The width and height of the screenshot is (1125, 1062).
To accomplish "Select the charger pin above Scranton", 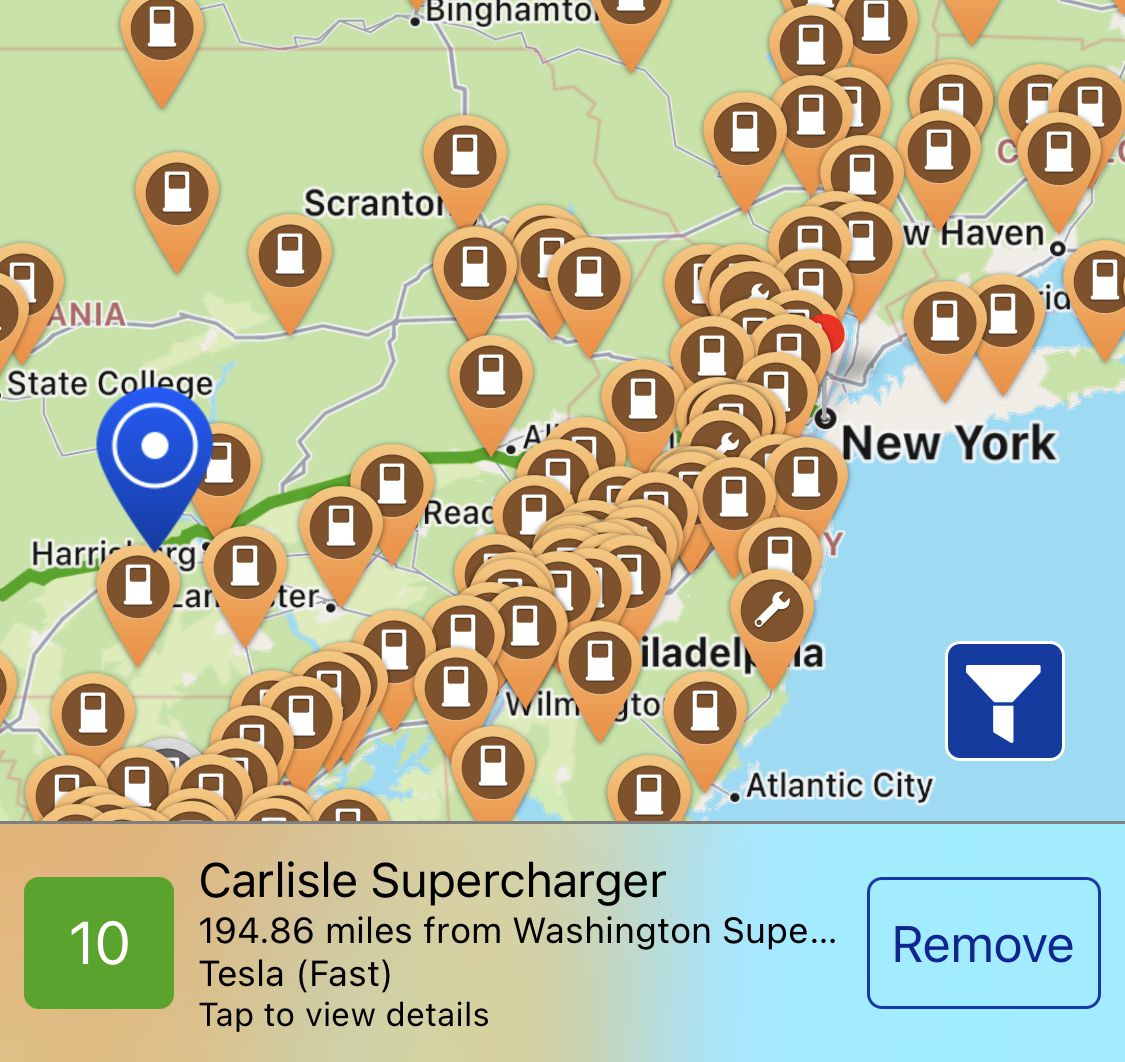I will pyautogui.click(x=465, y=160).
